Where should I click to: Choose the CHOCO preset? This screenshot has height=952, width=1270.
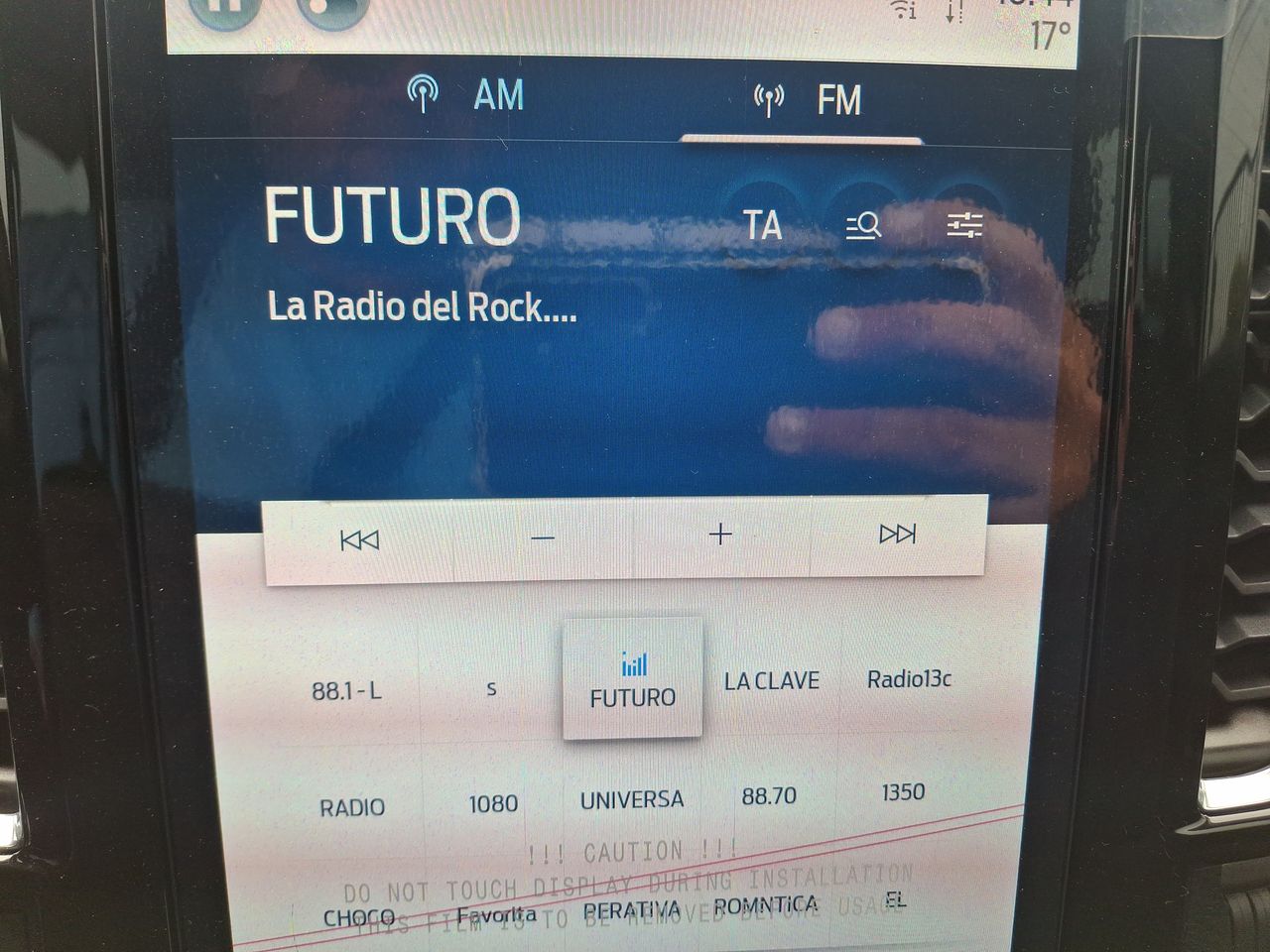pyautogui.click(x=359, y=917)
